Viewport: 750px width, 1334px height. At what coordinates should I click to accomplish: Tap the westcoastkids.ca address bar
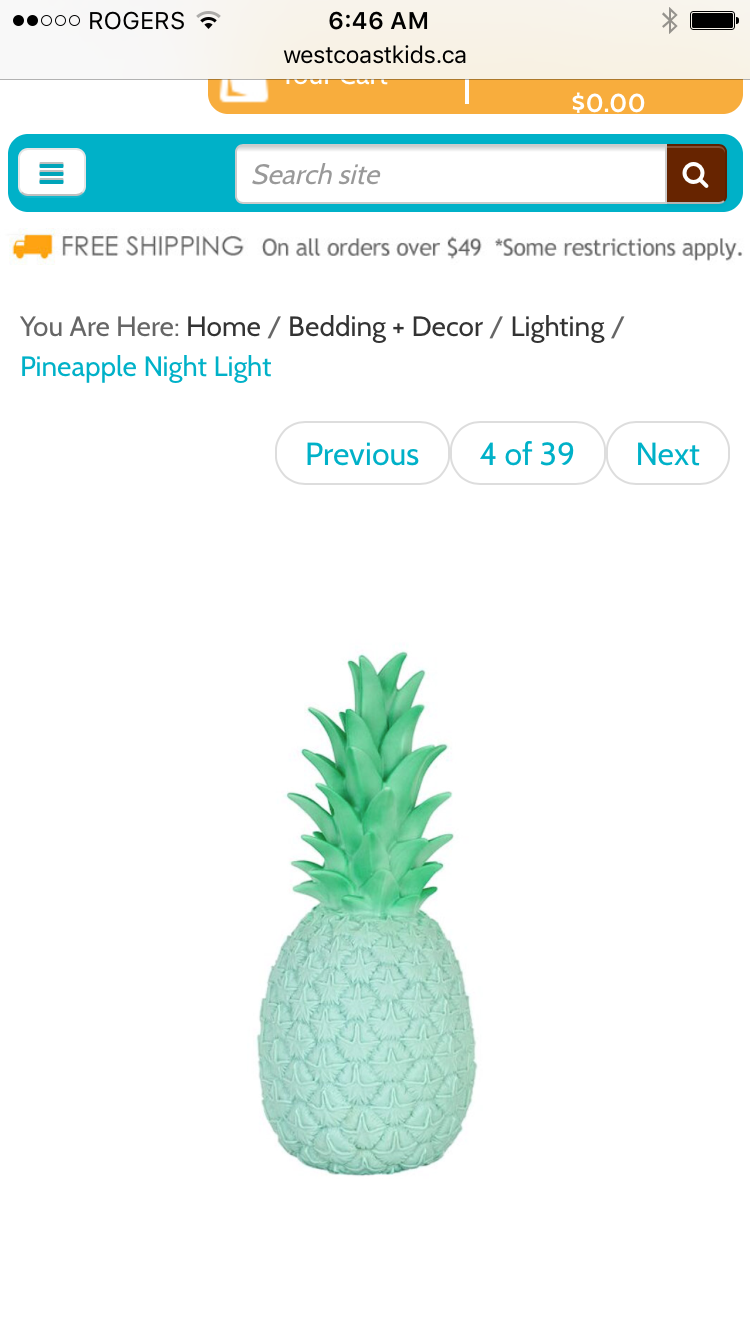pyautogui.click(x=375, y=55)
